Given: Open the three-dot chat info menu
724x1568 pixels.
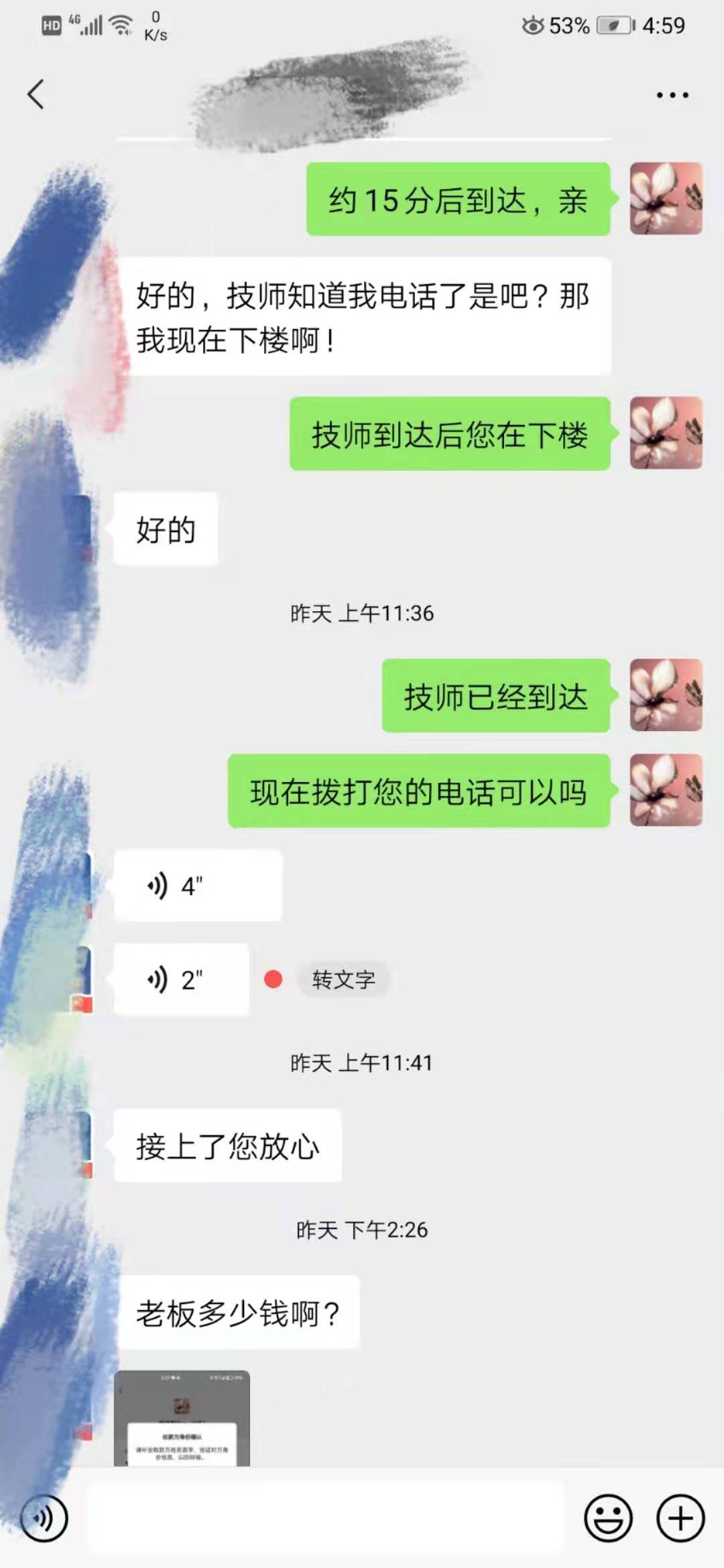Looking at the screenshot, I should (x=672, y=95).
